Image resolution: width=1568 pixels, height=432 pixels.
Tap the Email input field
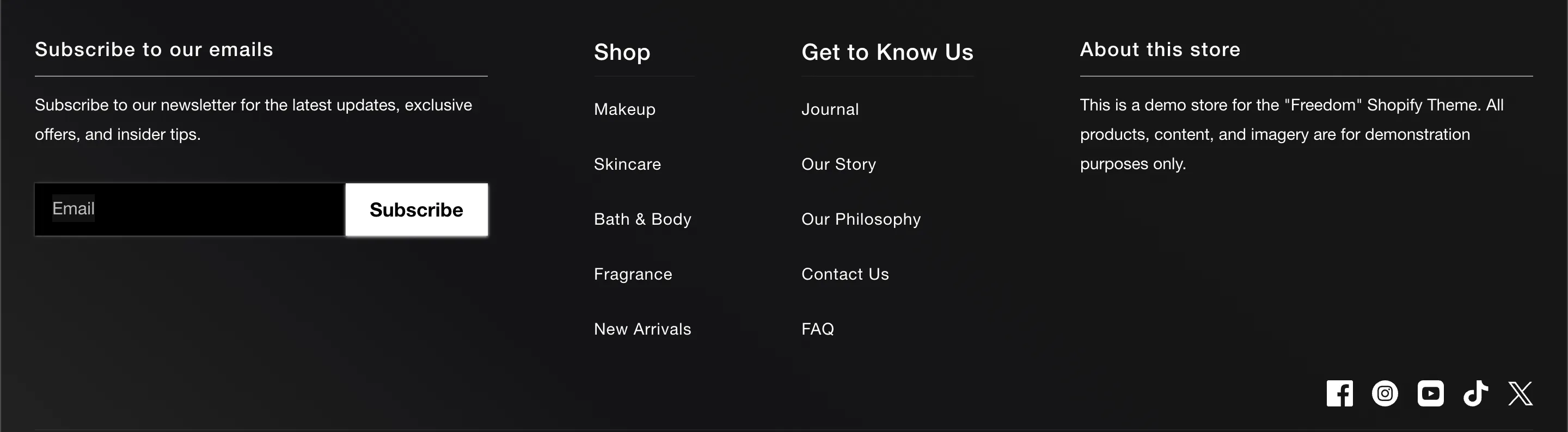(190, 209)
